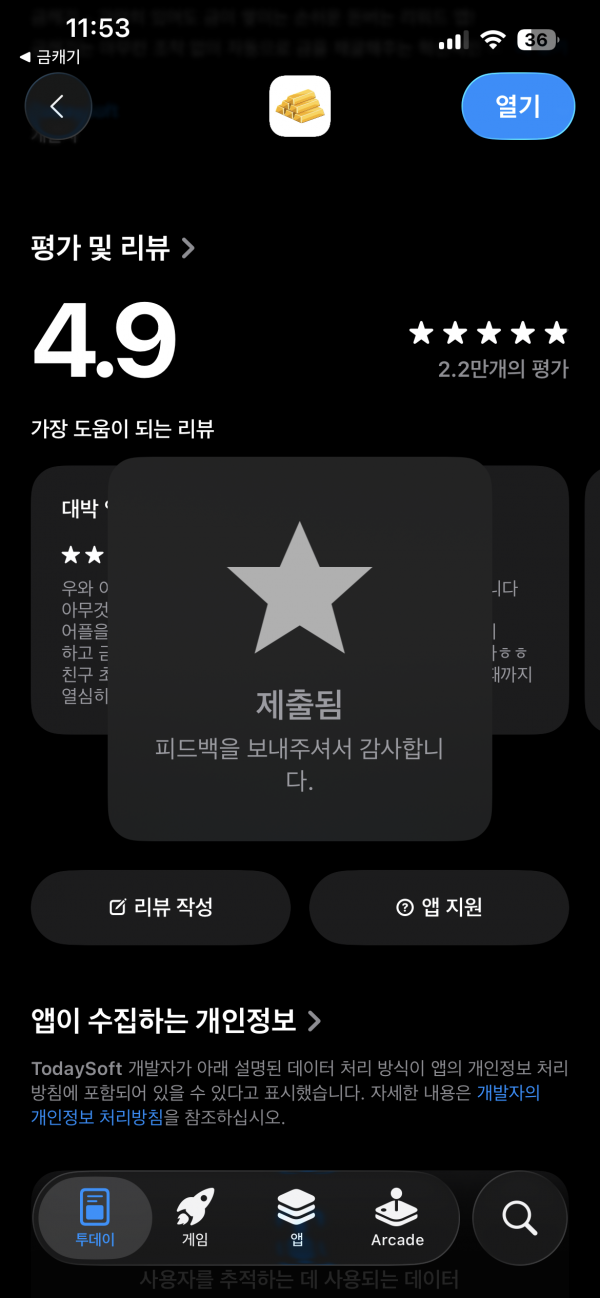Tap the 열기 button to open the app
Screen dimensions: 600x1298
[x=518, y=106]
